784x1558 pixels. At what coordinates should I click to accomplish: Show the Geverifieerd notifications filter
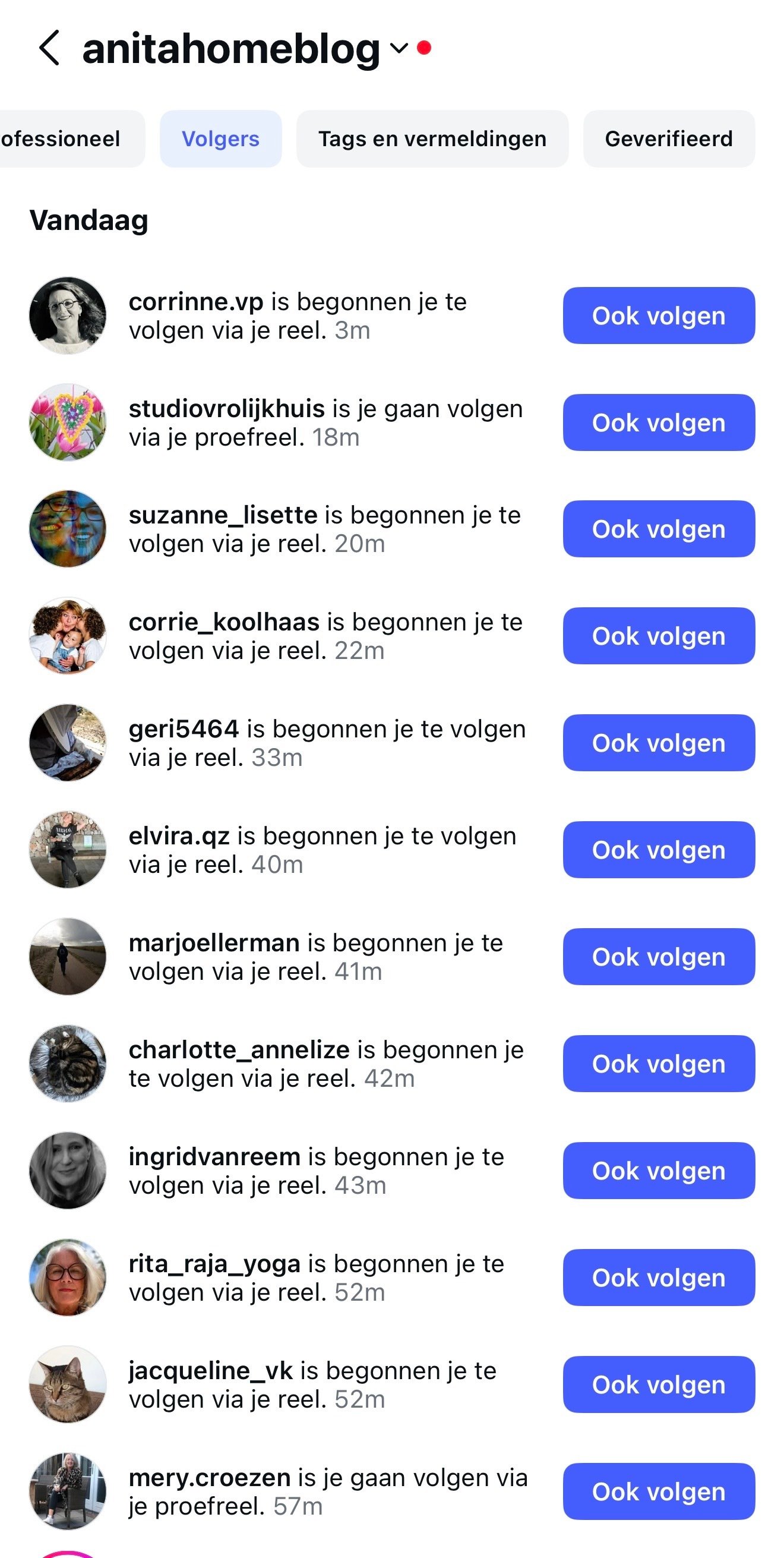point(669,138)
